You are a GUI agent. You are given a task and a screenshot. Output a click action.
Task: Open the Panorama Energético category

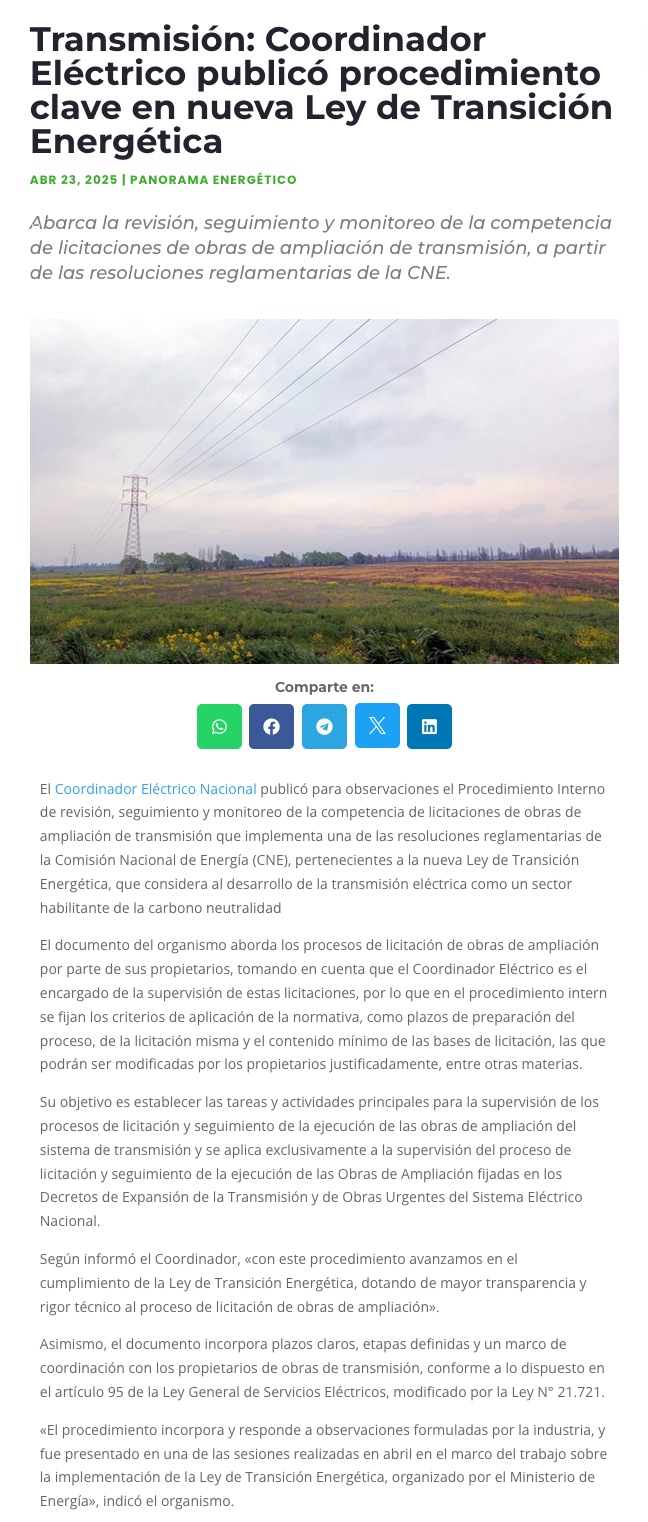pos(213,180)
